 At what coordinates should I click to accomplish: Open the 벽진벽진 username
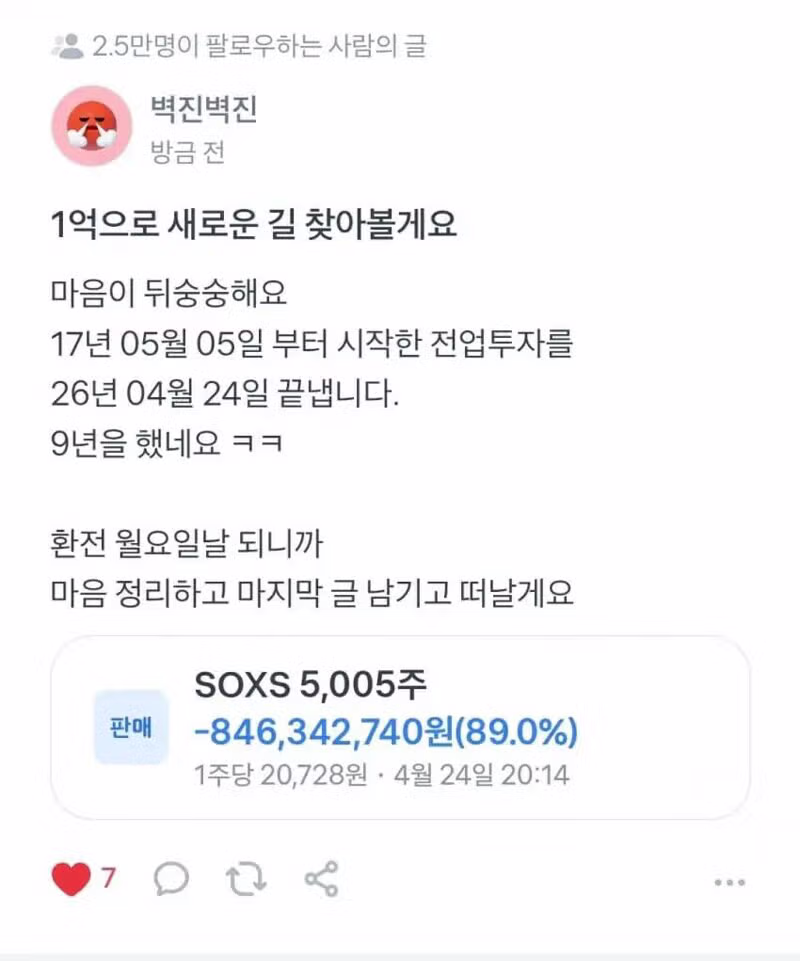[203, 108]
